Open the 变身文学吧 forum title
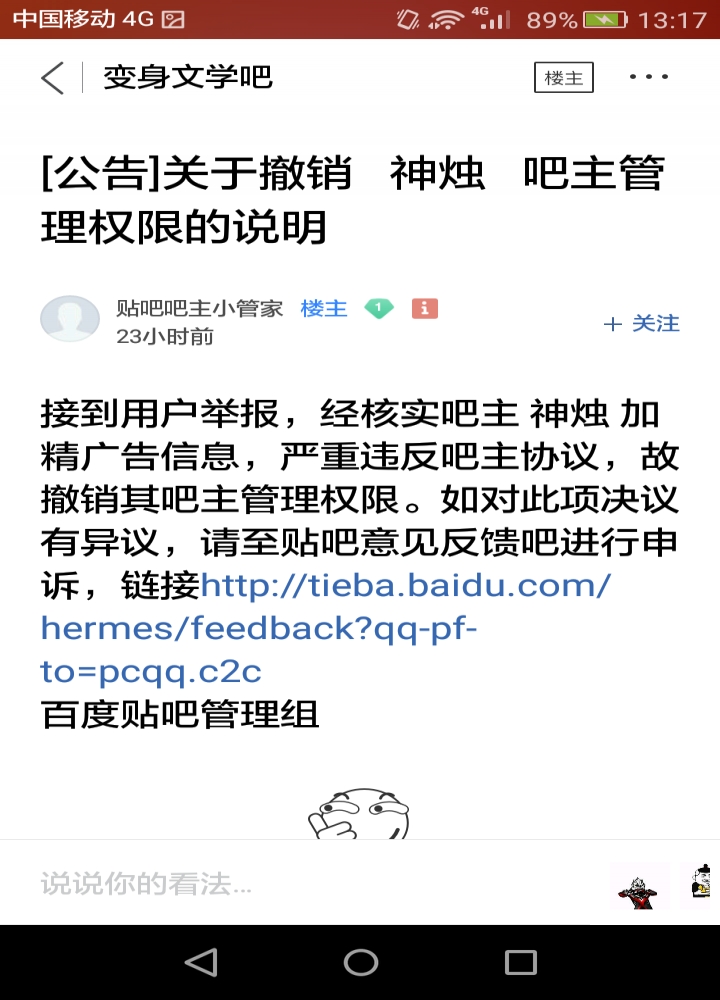This screenshot has height=1000, width=720. 188,77
